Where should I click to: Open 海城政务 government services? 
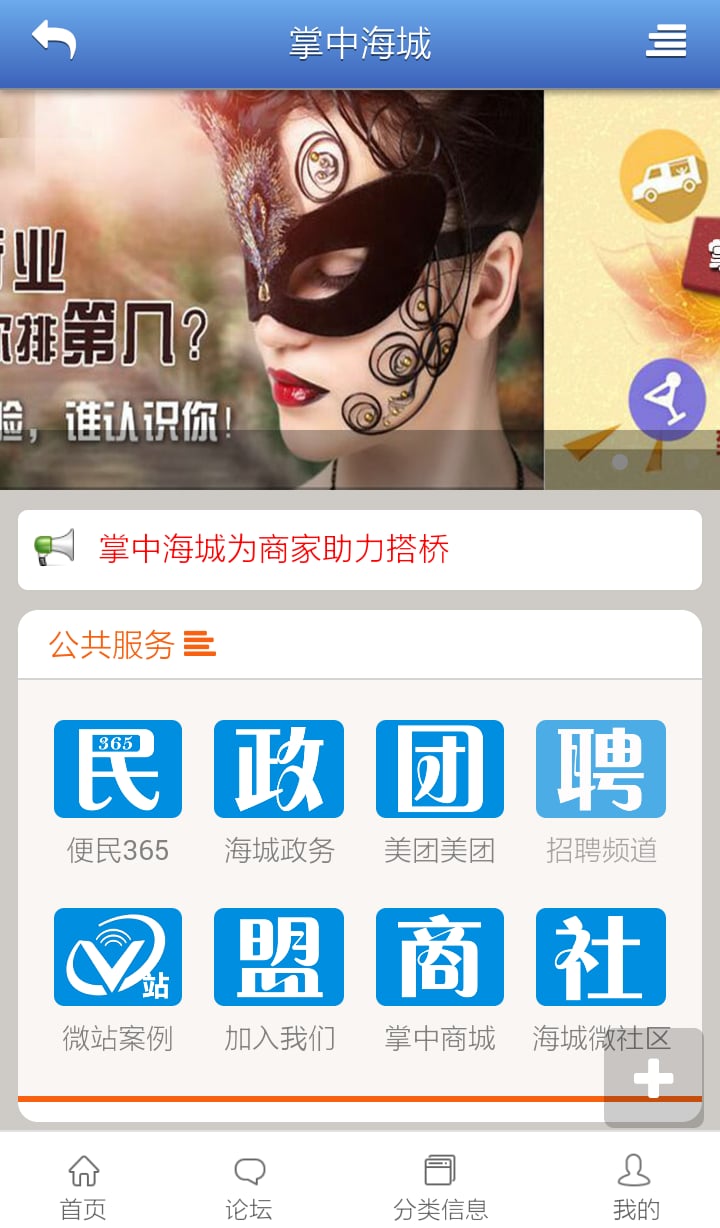(278, 768)
